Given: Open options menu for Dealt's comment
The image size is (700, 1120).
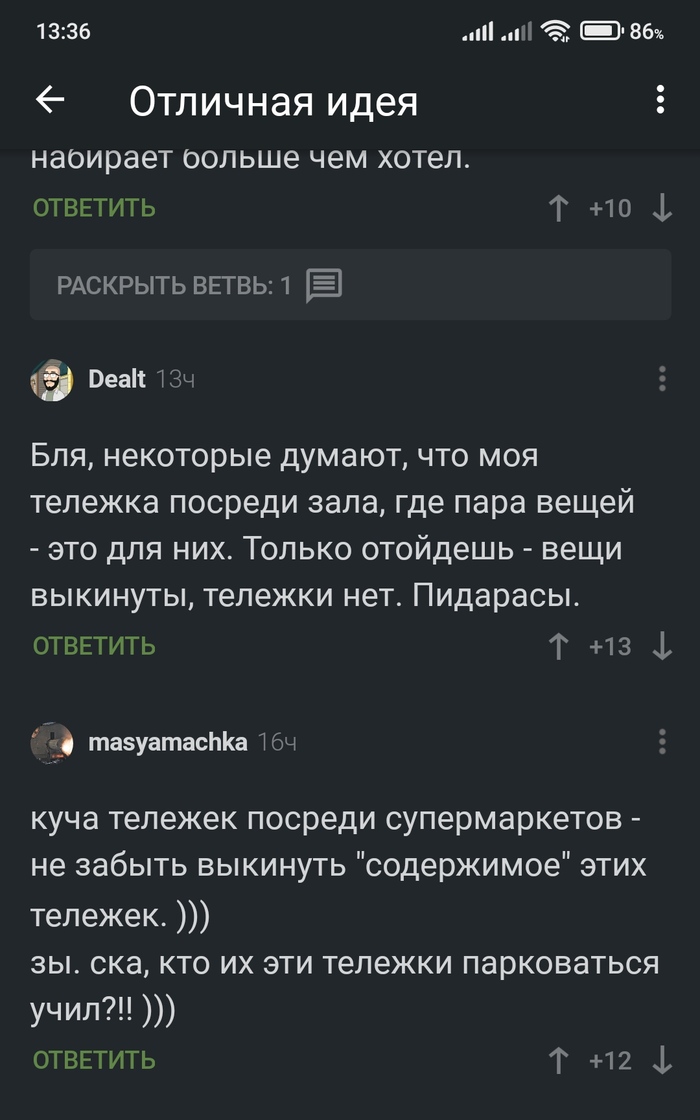Looking at the screenshot, I should (662, 379).
